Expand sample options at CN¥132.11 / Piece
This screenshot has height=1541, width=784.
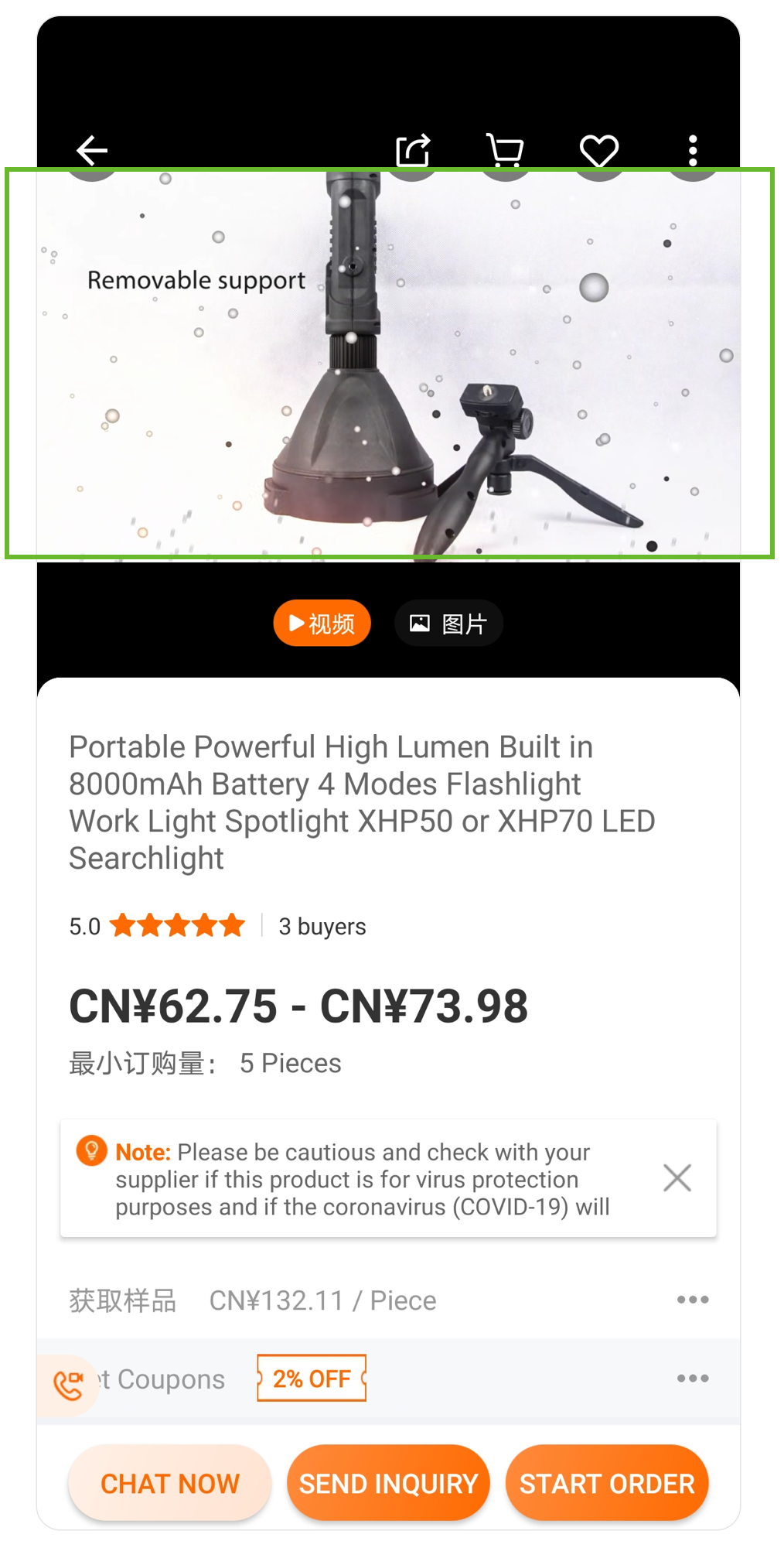[x=692, y=1300]
